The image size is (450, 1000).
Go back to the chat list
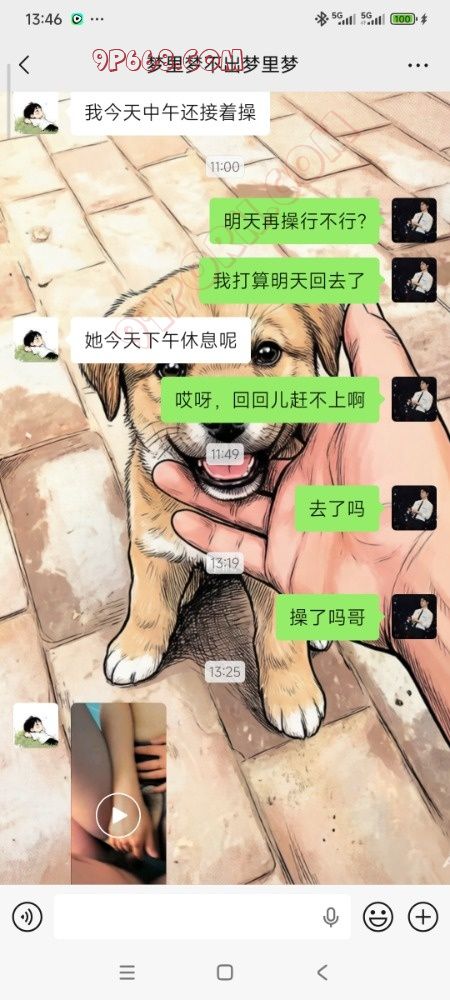click(24, 65)
